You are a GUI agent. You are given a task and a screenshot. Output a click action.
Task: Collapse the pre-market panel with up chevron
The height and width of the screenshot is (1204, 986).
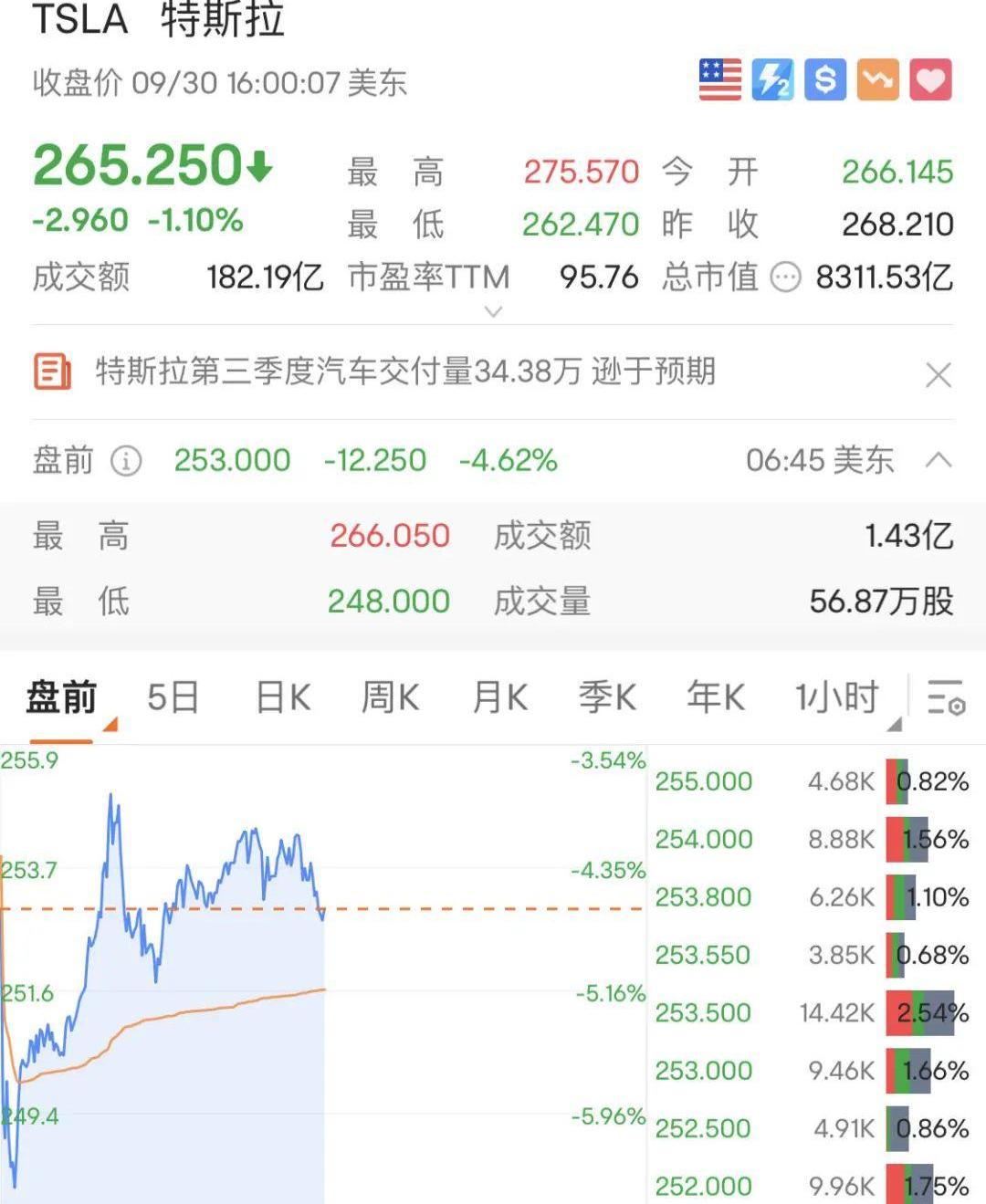click(939, 461)
